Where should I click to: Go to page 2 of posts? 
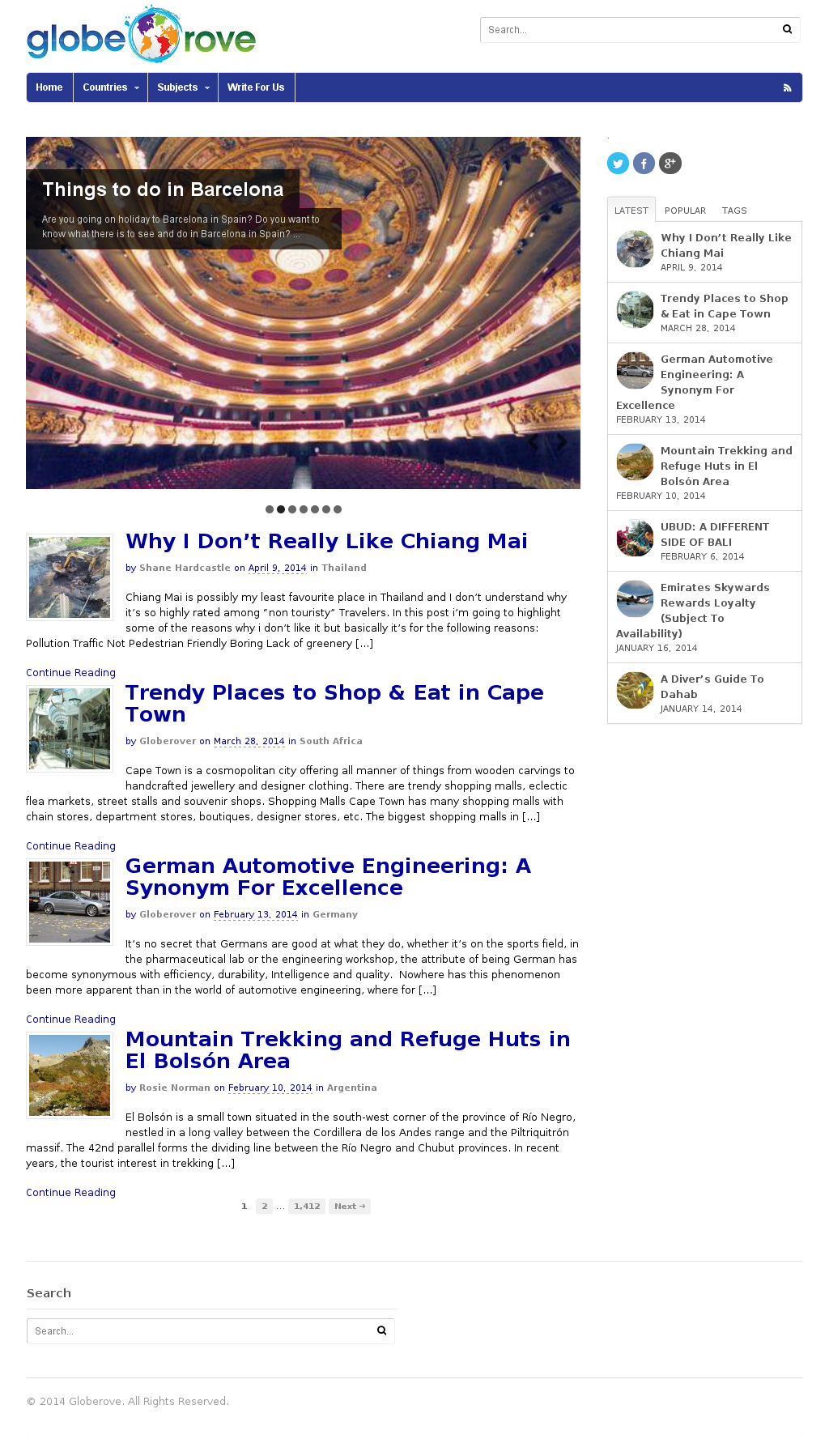point(264,1206)
